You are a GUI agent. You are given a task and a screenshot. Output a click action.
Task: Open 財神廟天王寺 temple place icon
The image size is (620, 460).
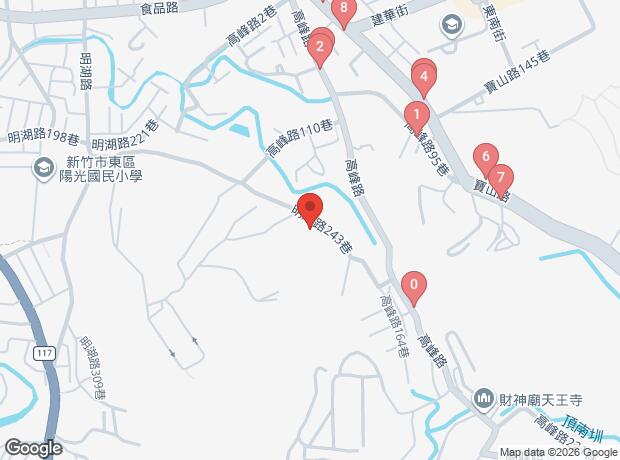coord(485,399)
